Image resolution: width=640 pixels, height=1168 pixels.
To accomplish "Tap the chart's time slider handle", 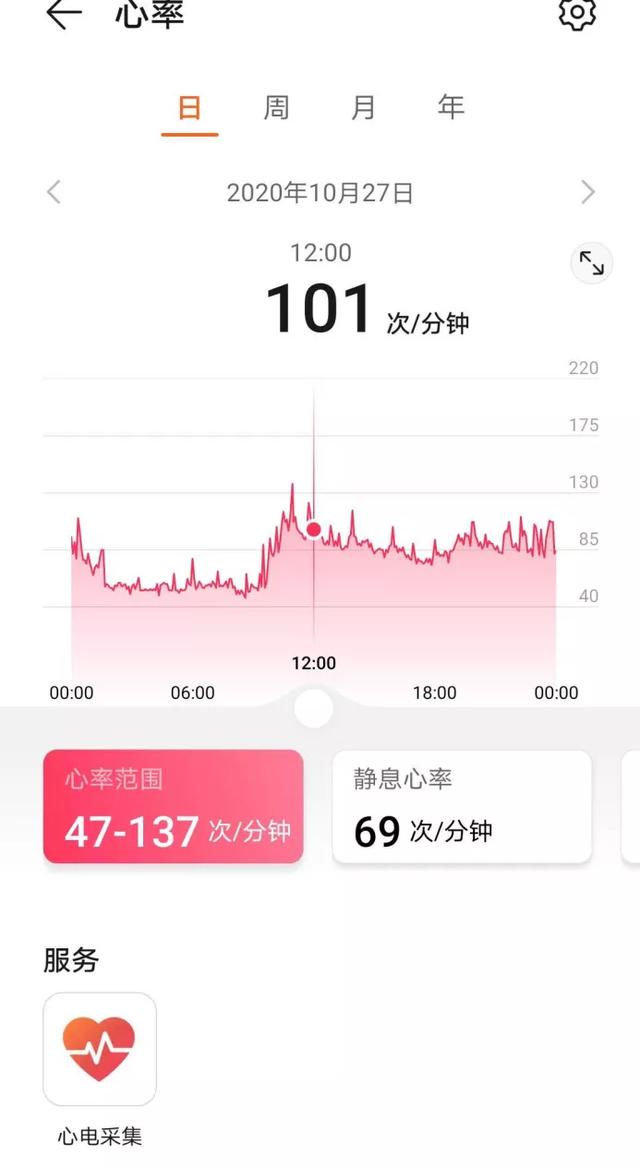I will click(314, 708).
